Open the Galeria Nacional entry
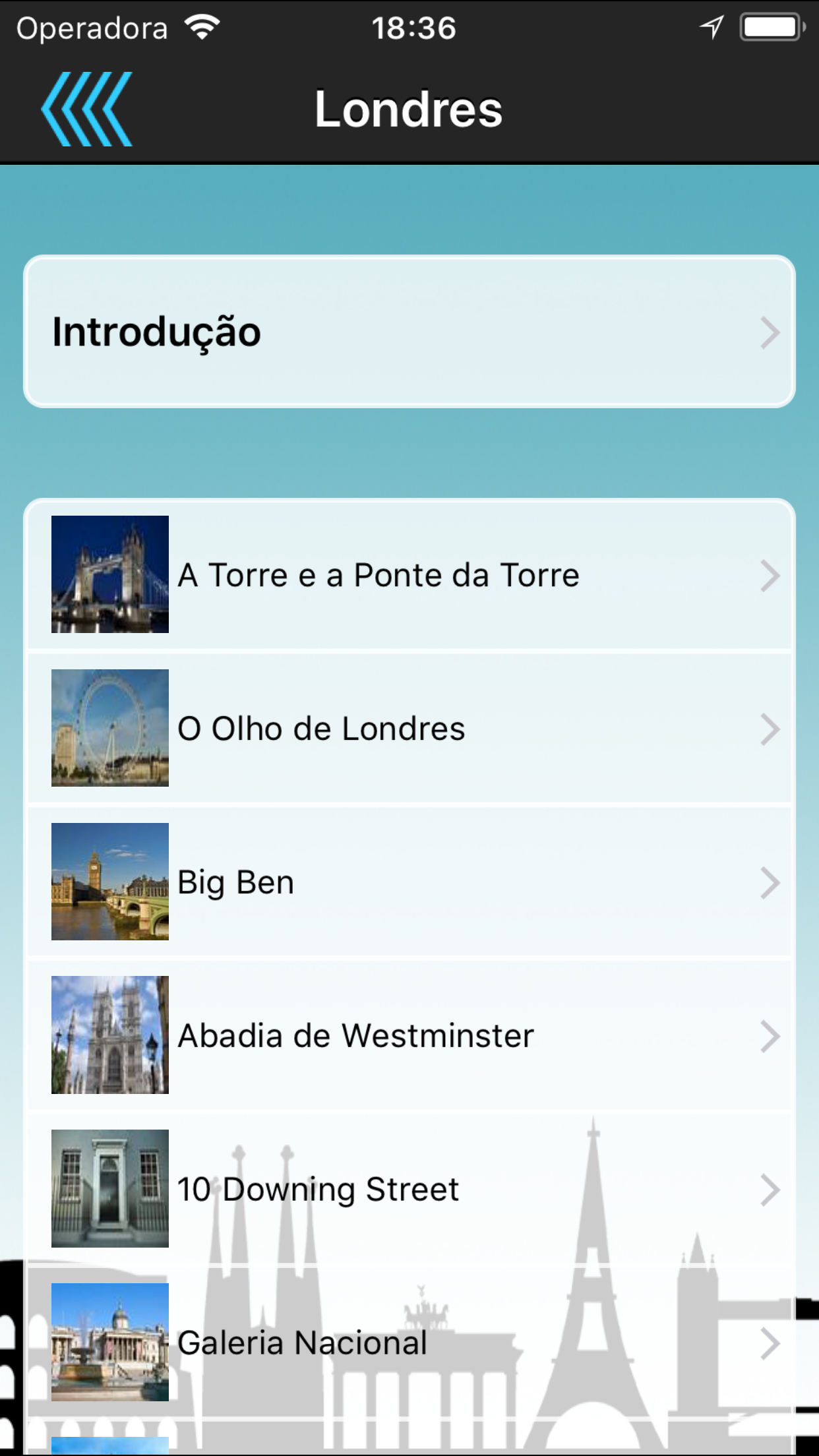The image size is (819, 1456). [409, 1343]
